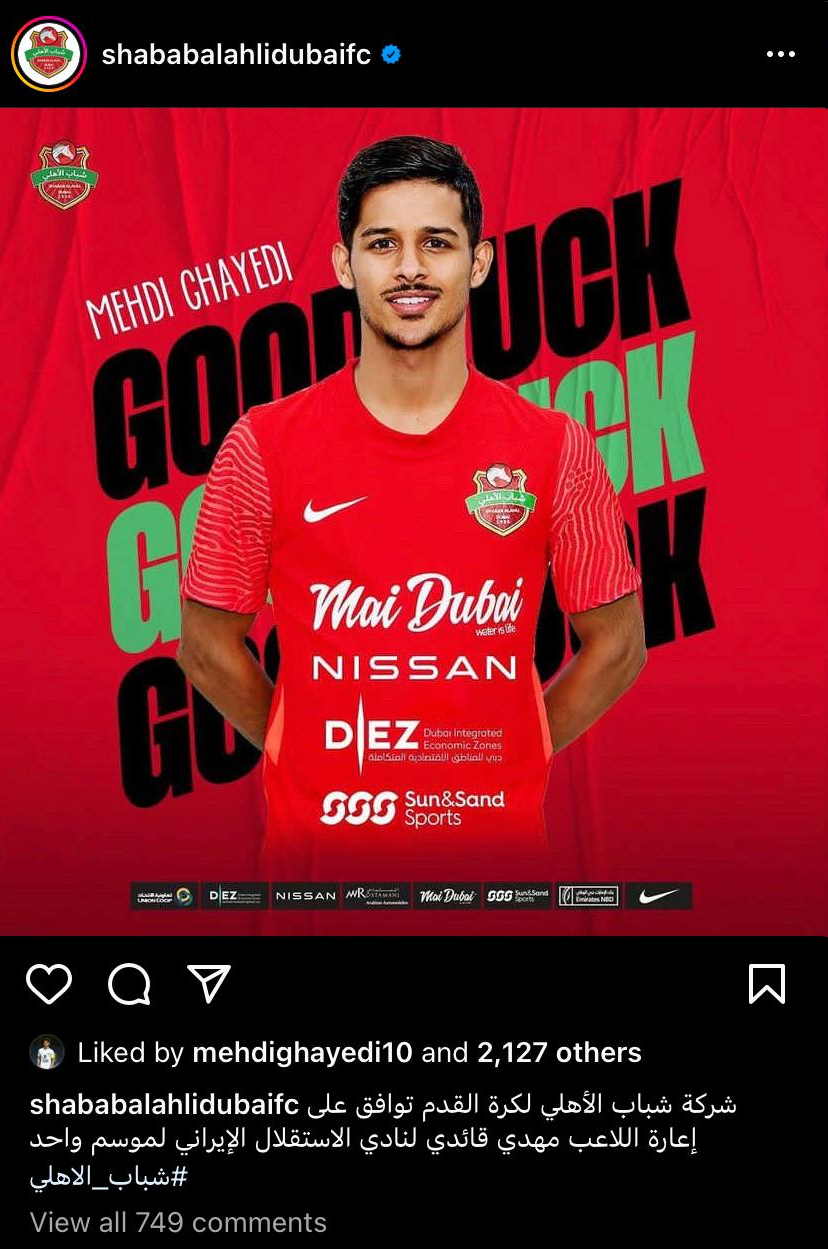View all 749 comments
The width and height of the screenshot is (828, 1249).
coord(178,1222)
